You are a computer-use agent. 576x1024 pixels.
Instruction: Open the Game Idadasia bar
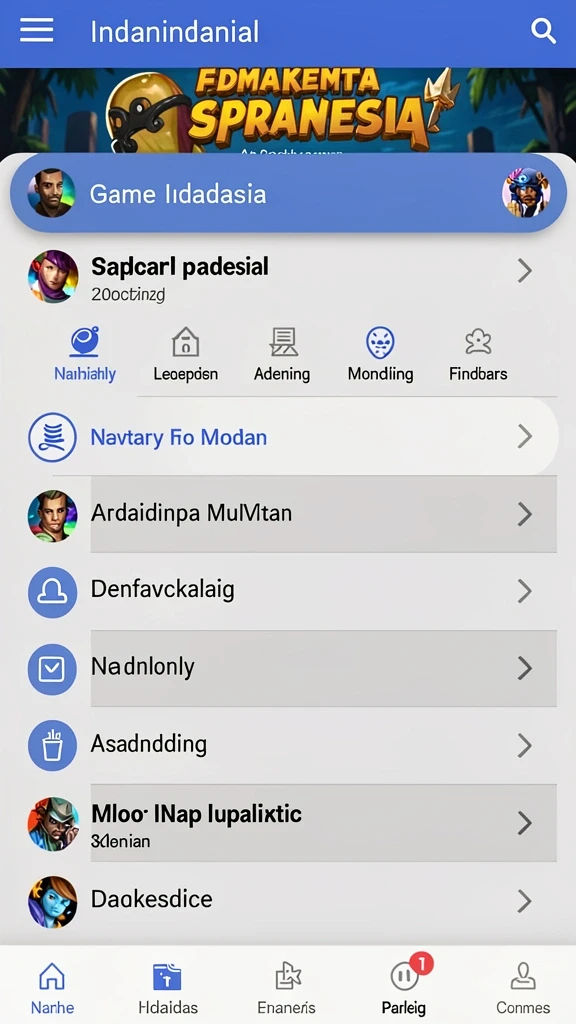point(288,193)
